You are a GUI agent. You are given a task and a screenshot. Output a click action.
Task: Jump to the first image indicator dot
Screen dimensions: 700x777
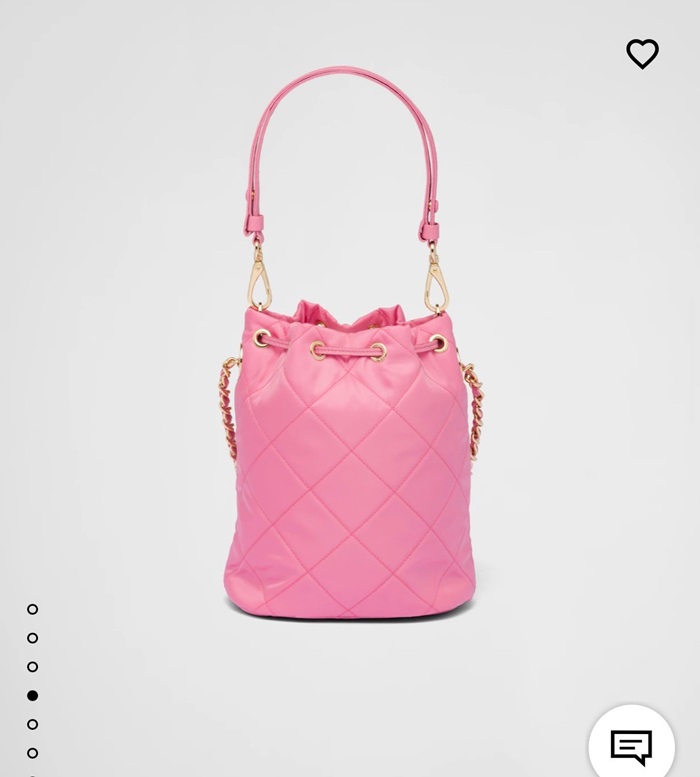click(x=33, y=609)
